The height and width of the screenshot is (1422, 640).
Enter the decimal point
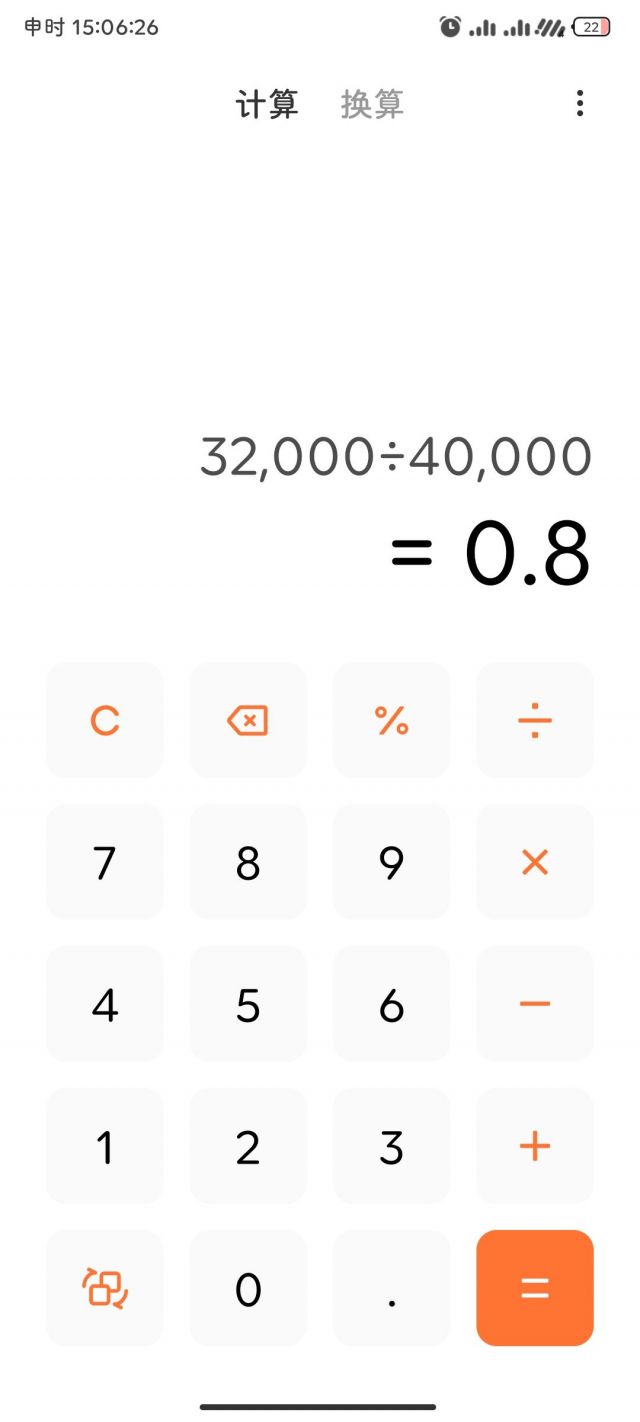point(391,1288)
